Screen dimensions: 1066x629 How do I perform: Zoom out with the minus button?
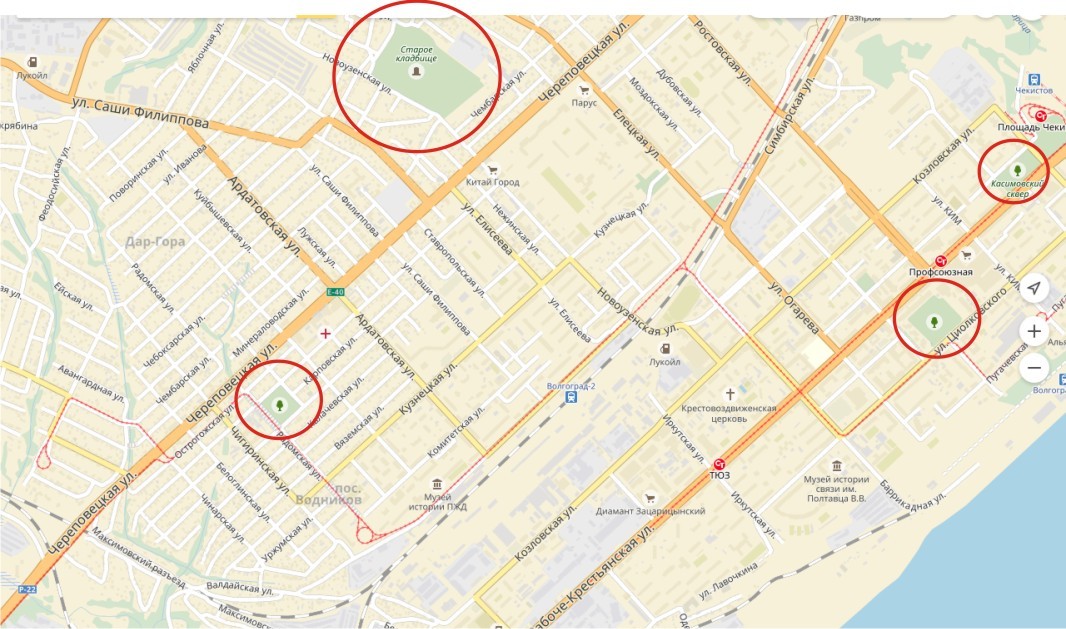(x=1034, y=367)
